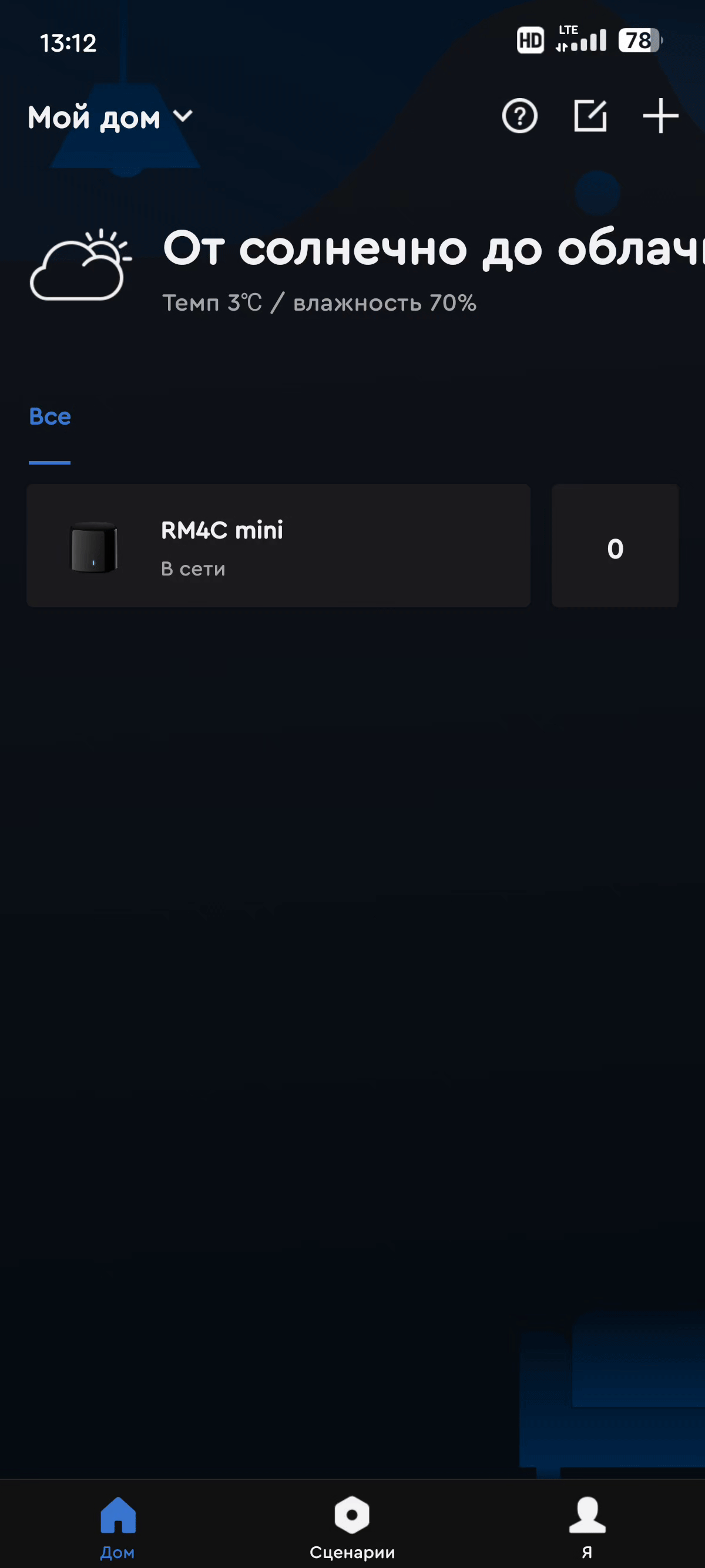705x1568 pixels.
Task: Add a new device with the plus icon
Action: point(660,116)
